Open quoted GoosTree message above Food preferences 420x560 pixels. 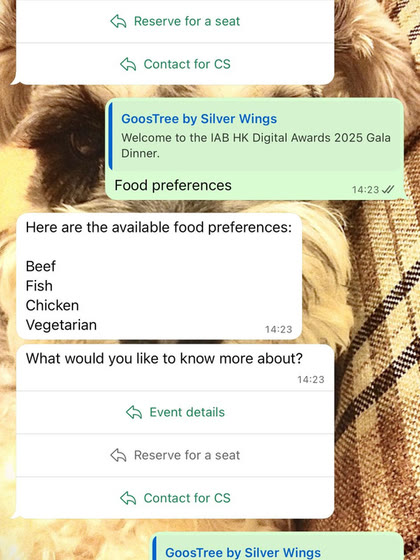[256, 136]
